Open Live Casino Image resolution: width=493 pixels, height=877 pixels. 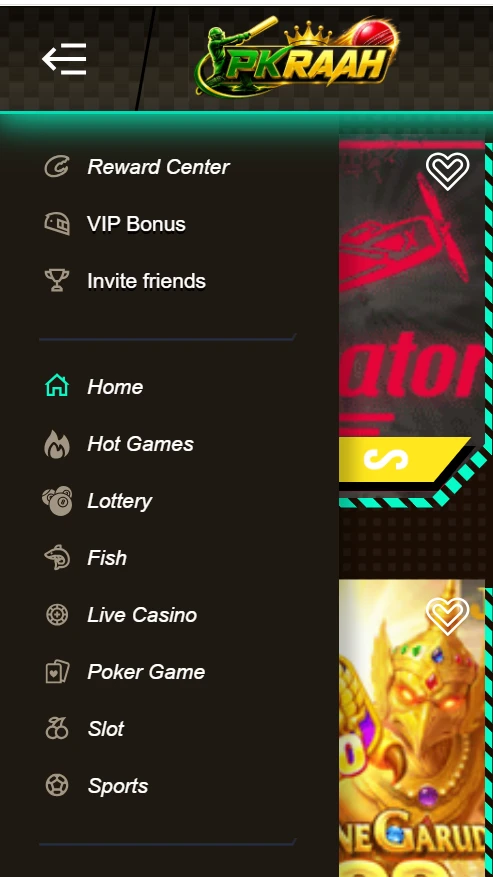121,615
